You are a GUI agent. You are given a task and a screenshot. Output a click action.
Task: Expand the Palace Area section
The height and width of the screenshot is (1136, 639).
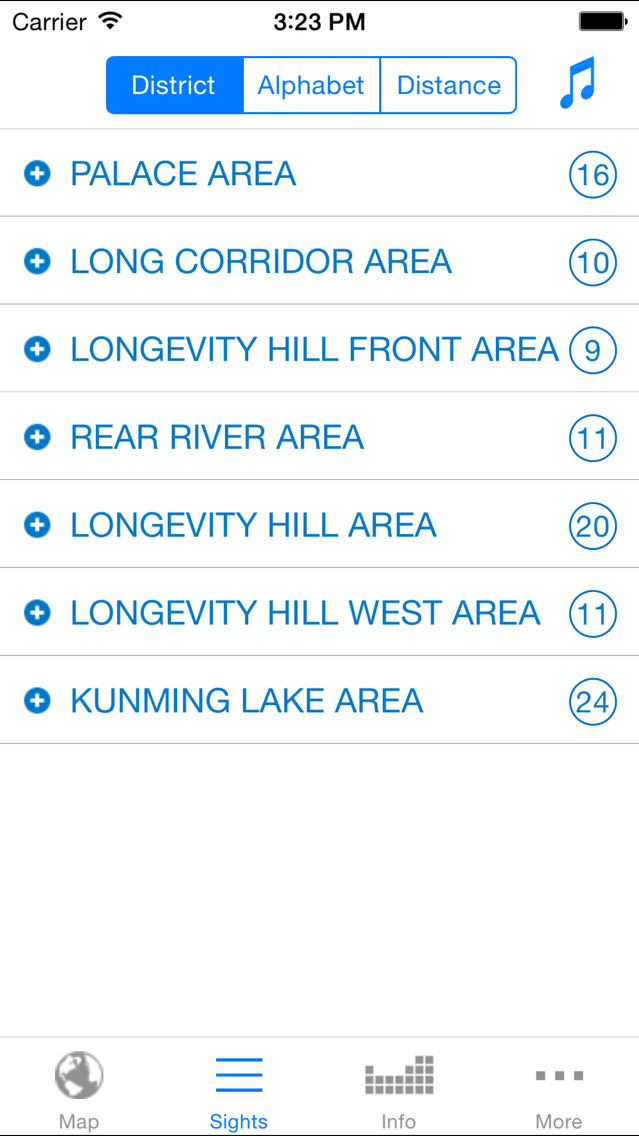tap(320, 174)
